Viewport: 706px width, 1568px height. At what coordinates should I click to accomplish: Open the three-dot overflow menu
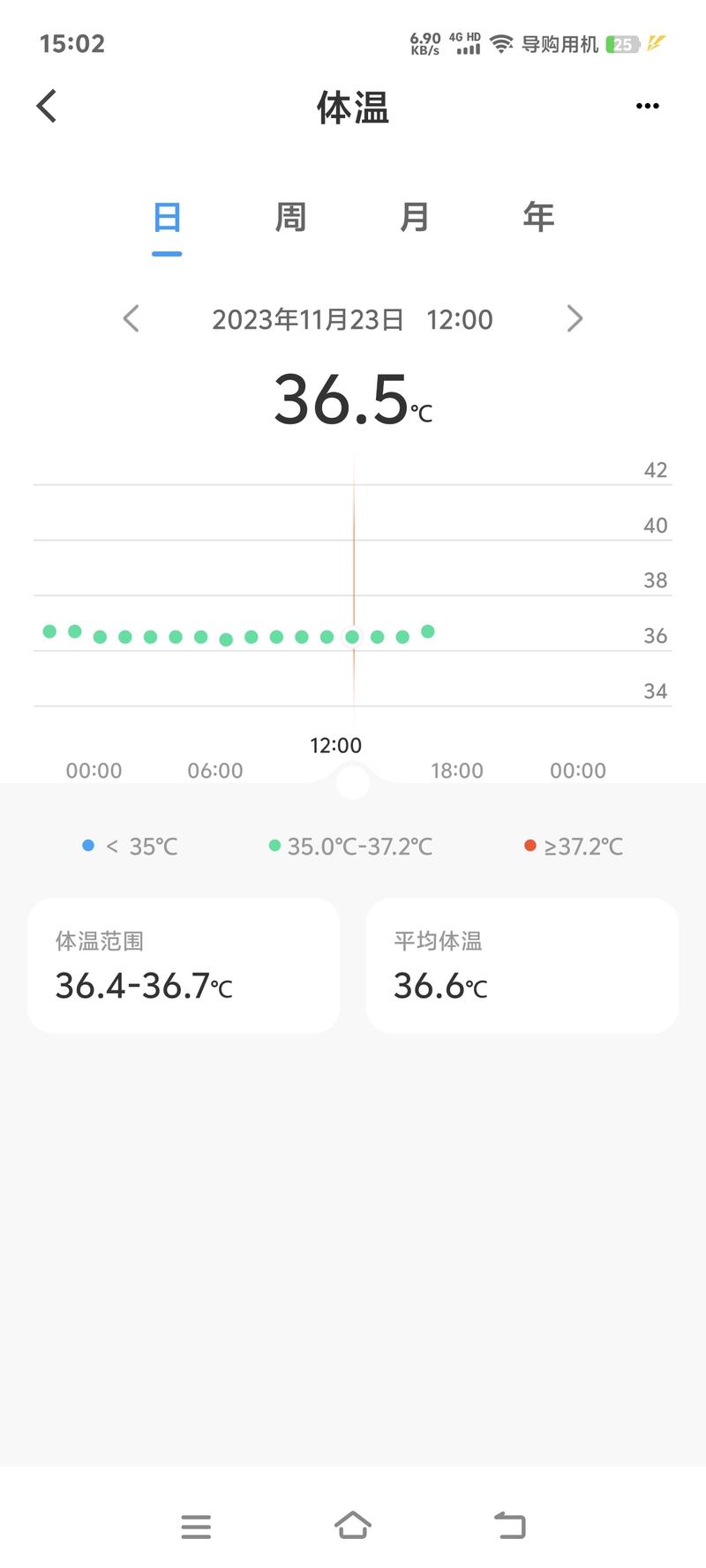click(647, 106)
